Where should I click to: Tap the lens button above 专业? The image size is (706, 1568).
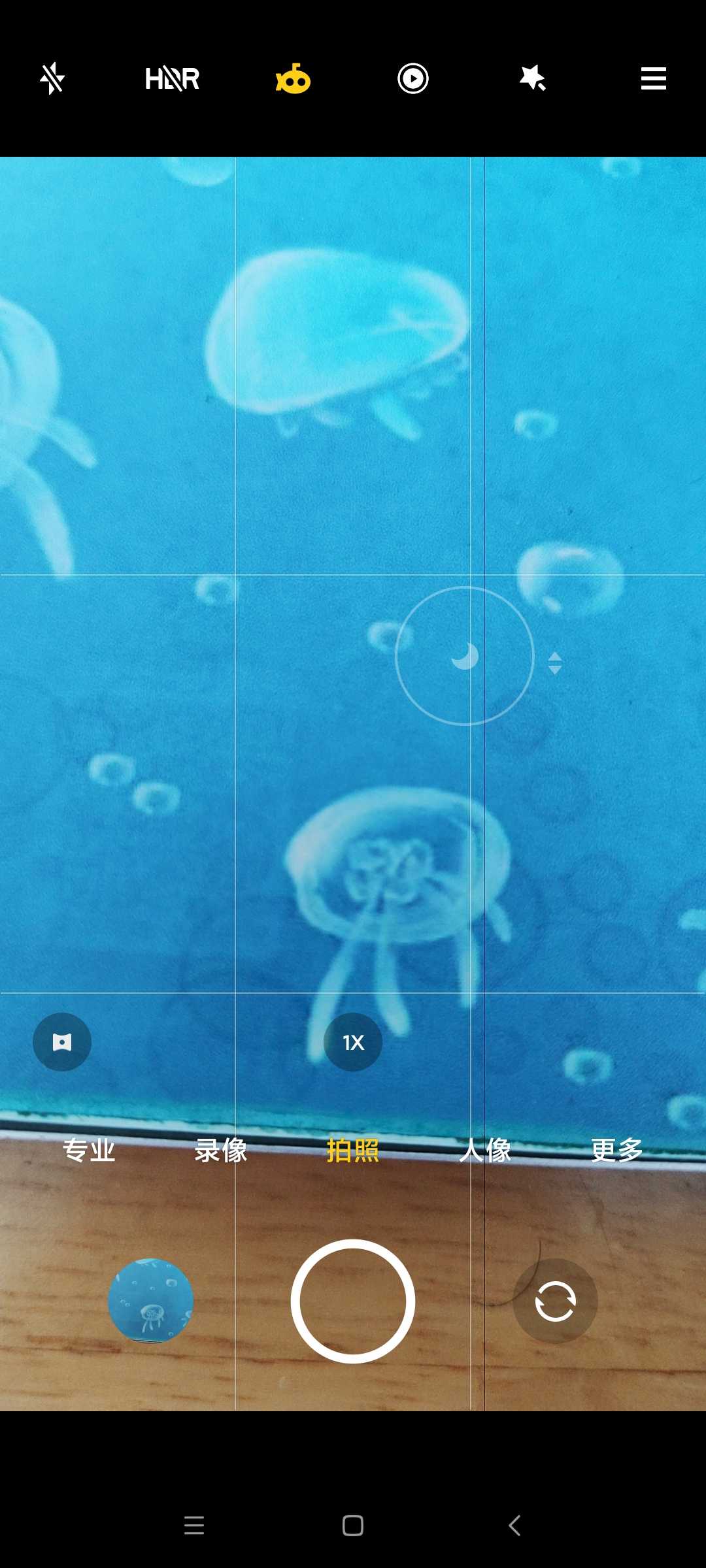pos(62,1042)
